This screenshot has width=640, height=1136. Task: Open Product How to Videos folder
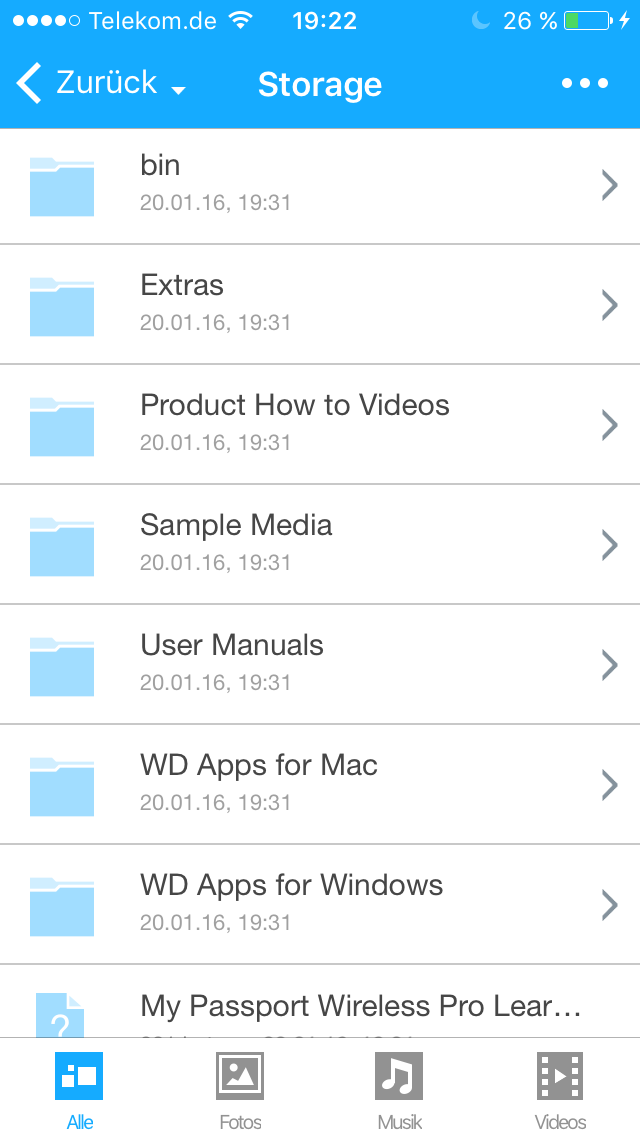tap(320, 425)
